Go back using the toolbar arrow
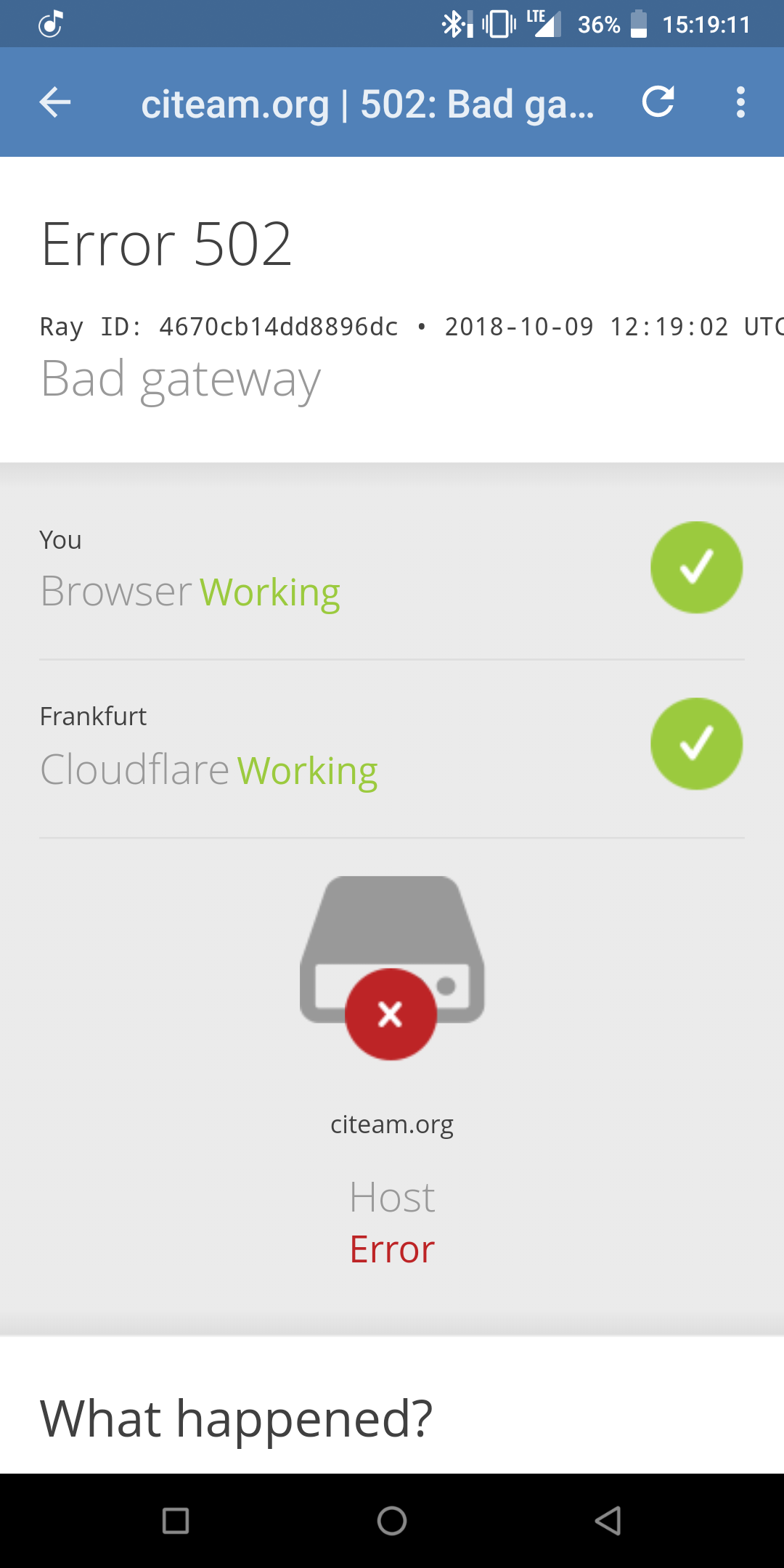 (x=55, y=102)
